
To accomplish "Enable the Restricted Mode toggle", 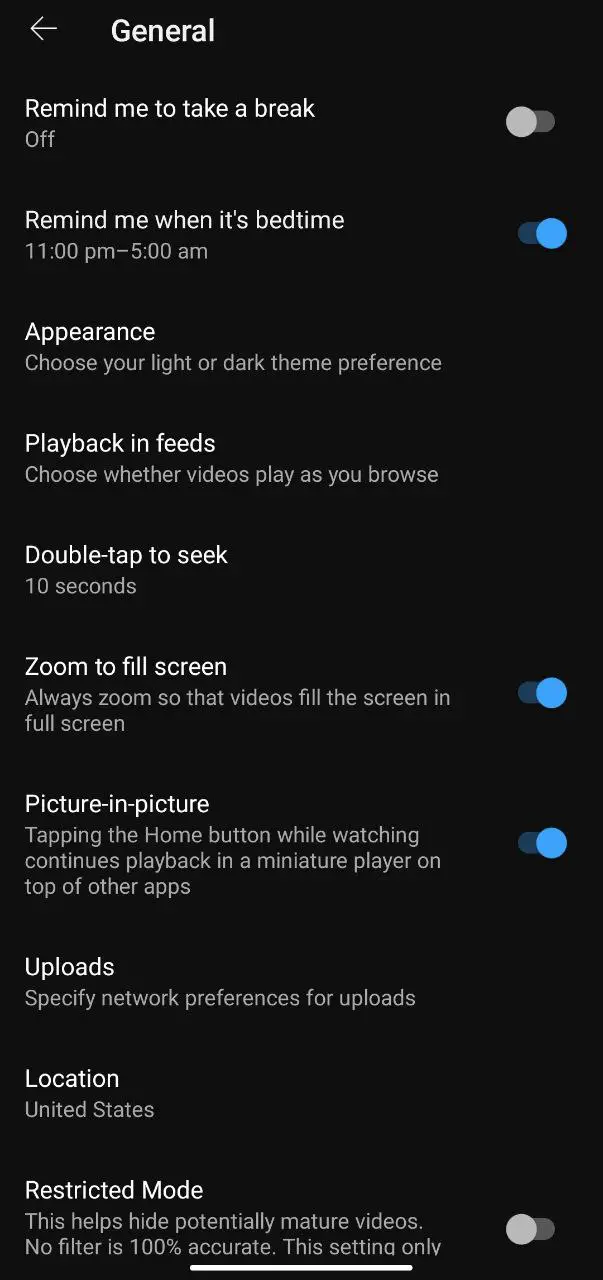I will [x=530, y=1229].
